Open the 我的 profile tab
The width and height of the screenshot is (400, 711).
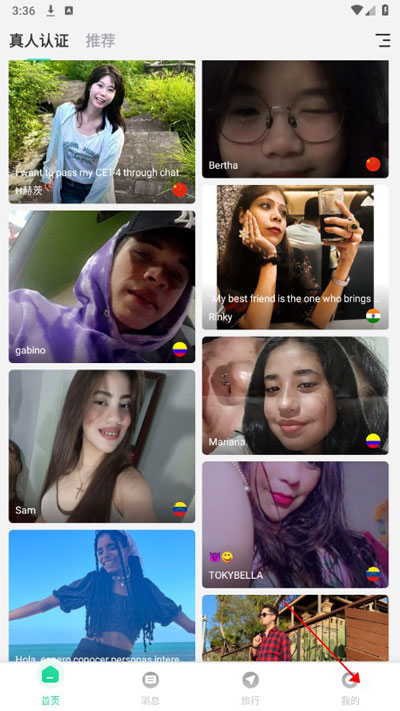pos(350,687)
